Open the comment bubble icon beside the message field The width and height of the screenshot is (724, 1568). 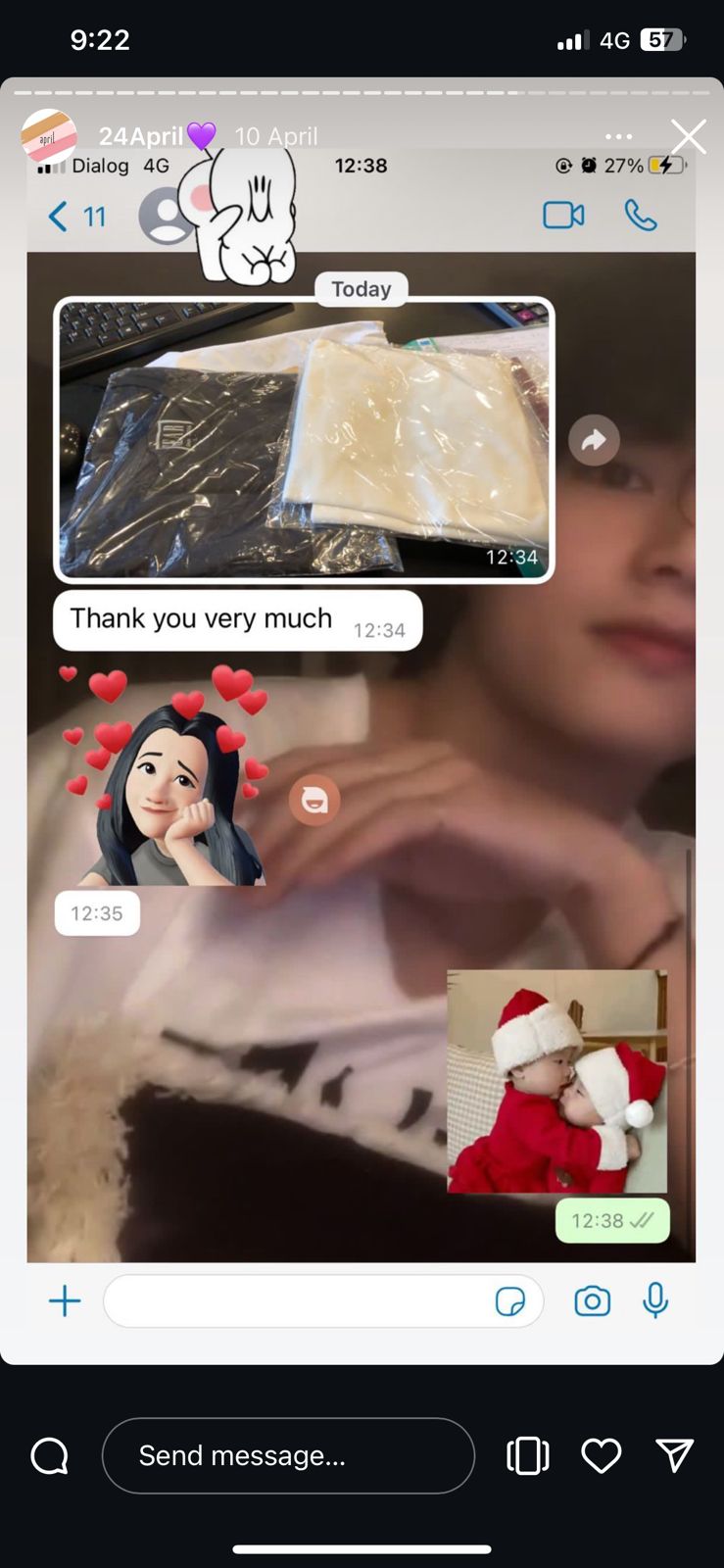pyautogui.click(x=49, y=1455)
